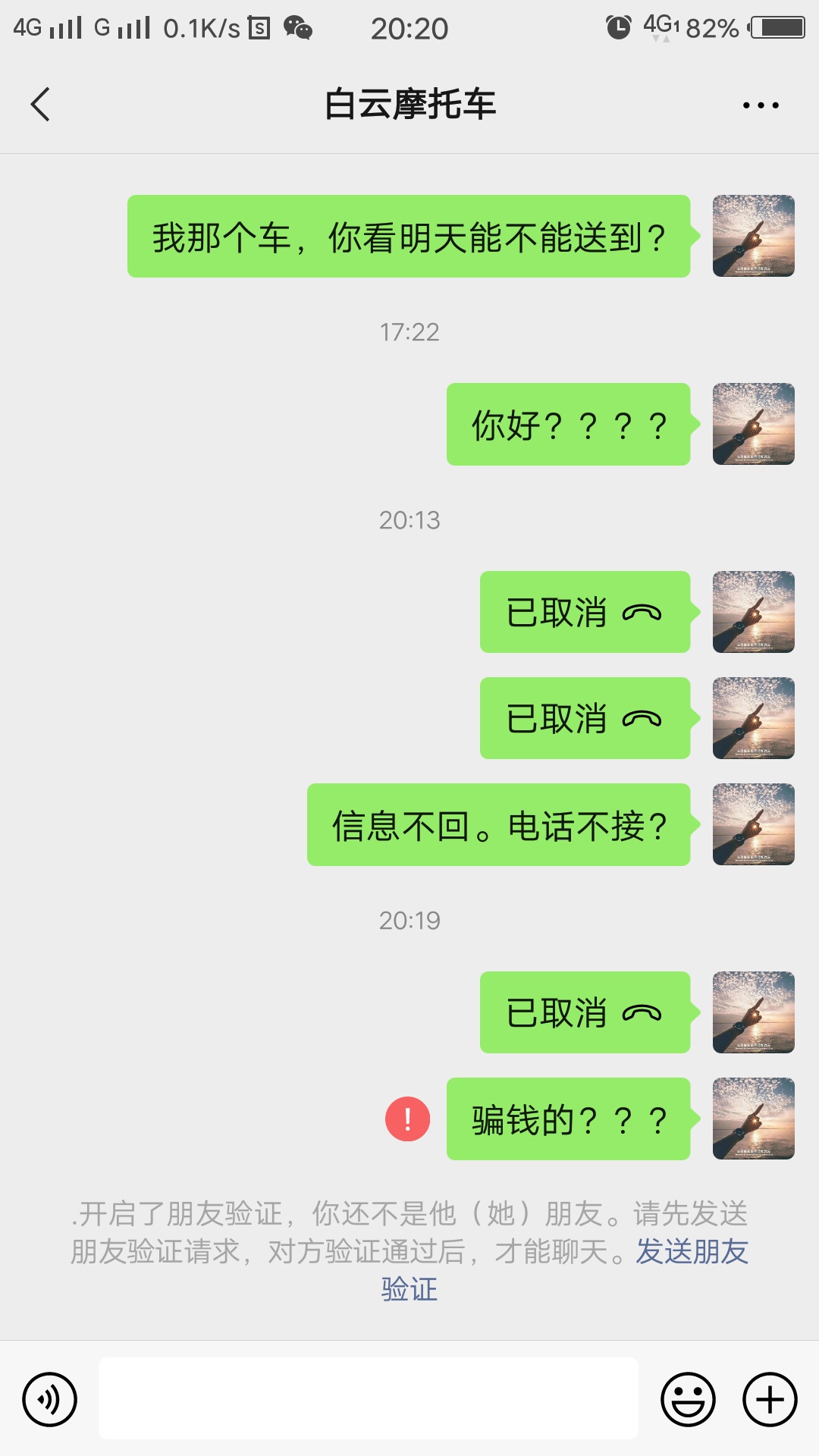The image size is (819, 1456).
Task: Open the emoji sticker panel
Action: 689,1399
